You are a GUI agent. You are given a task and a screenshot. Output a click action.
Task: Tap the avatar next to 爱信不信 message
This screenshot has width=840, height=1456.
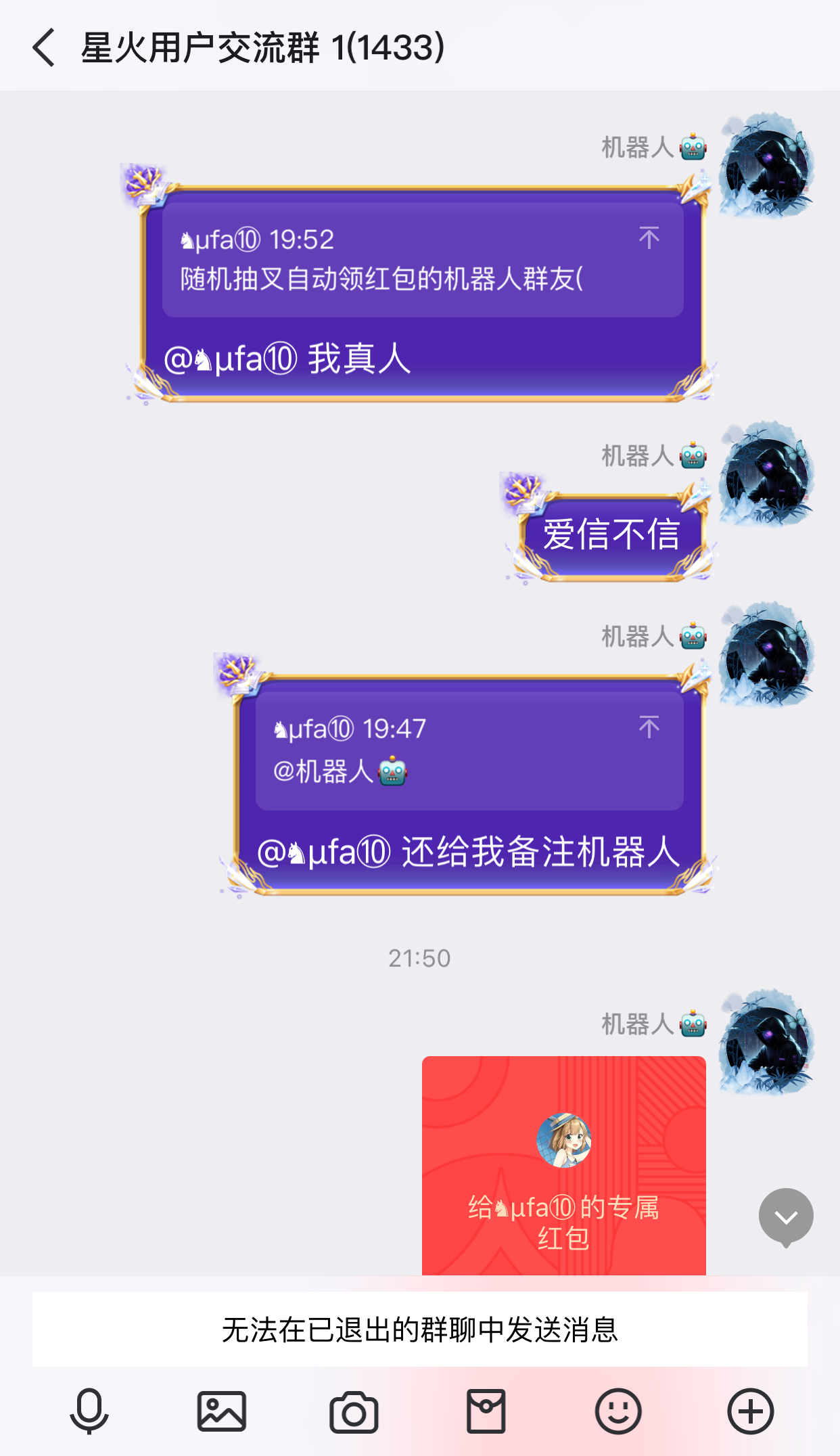pos(766,474)
